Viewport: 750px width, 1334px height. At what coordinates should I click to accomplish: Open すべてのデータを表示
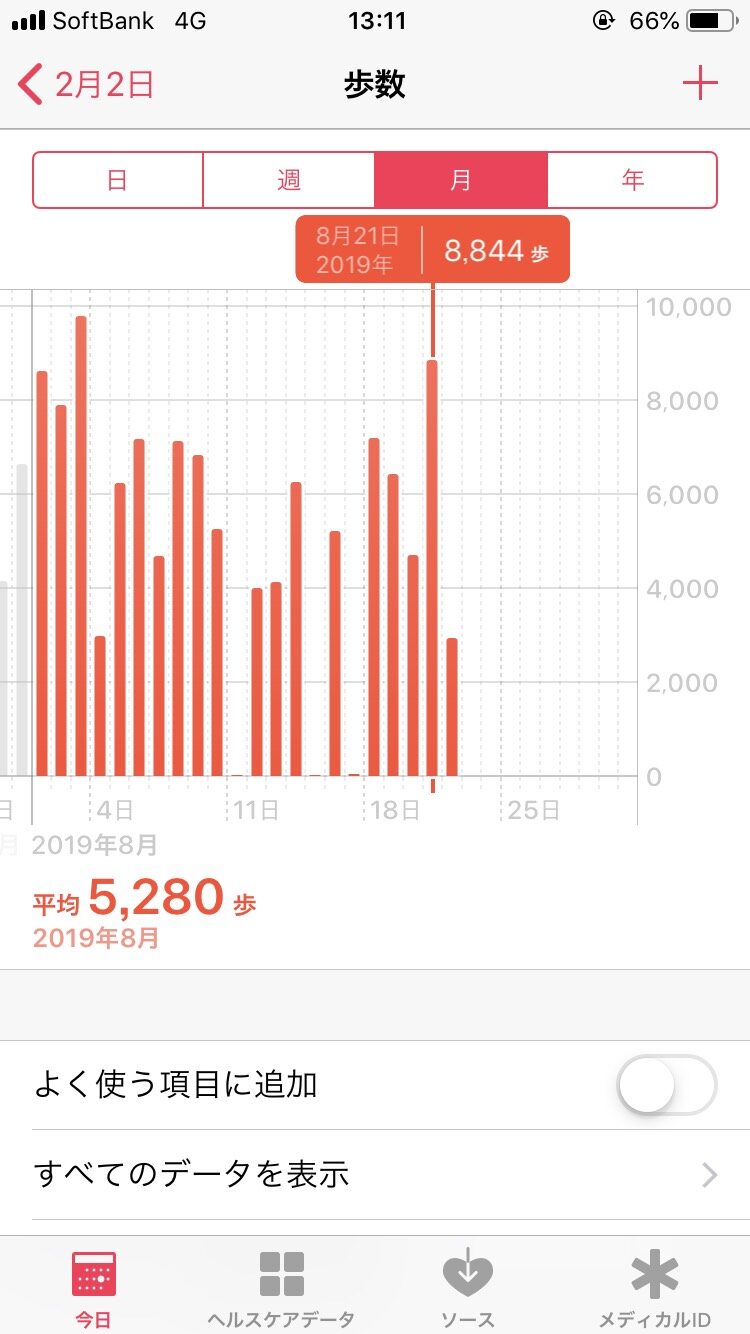(375, 1174)
